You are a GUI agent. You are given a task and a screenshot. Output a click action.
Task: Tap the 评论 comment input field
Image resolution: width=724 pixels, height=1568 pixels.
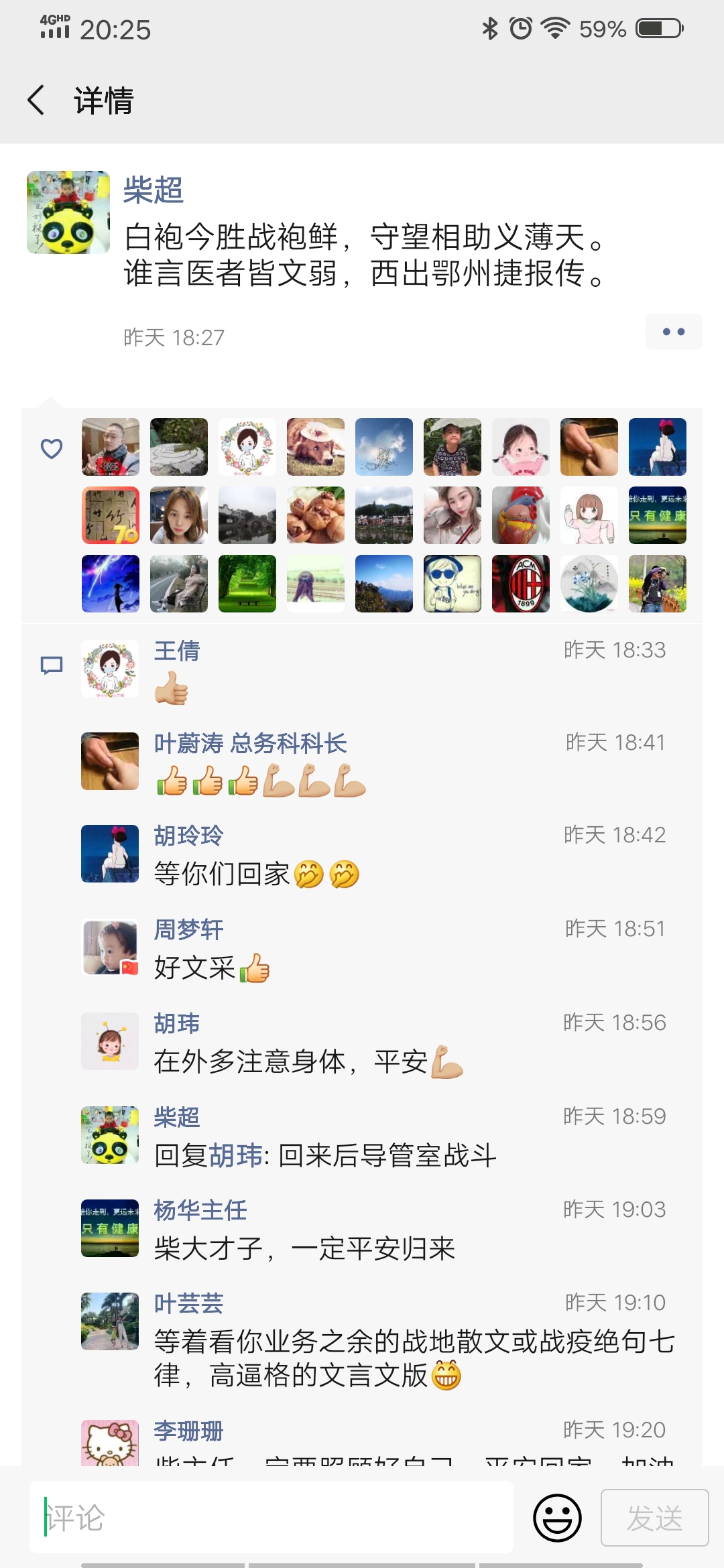271,1518
